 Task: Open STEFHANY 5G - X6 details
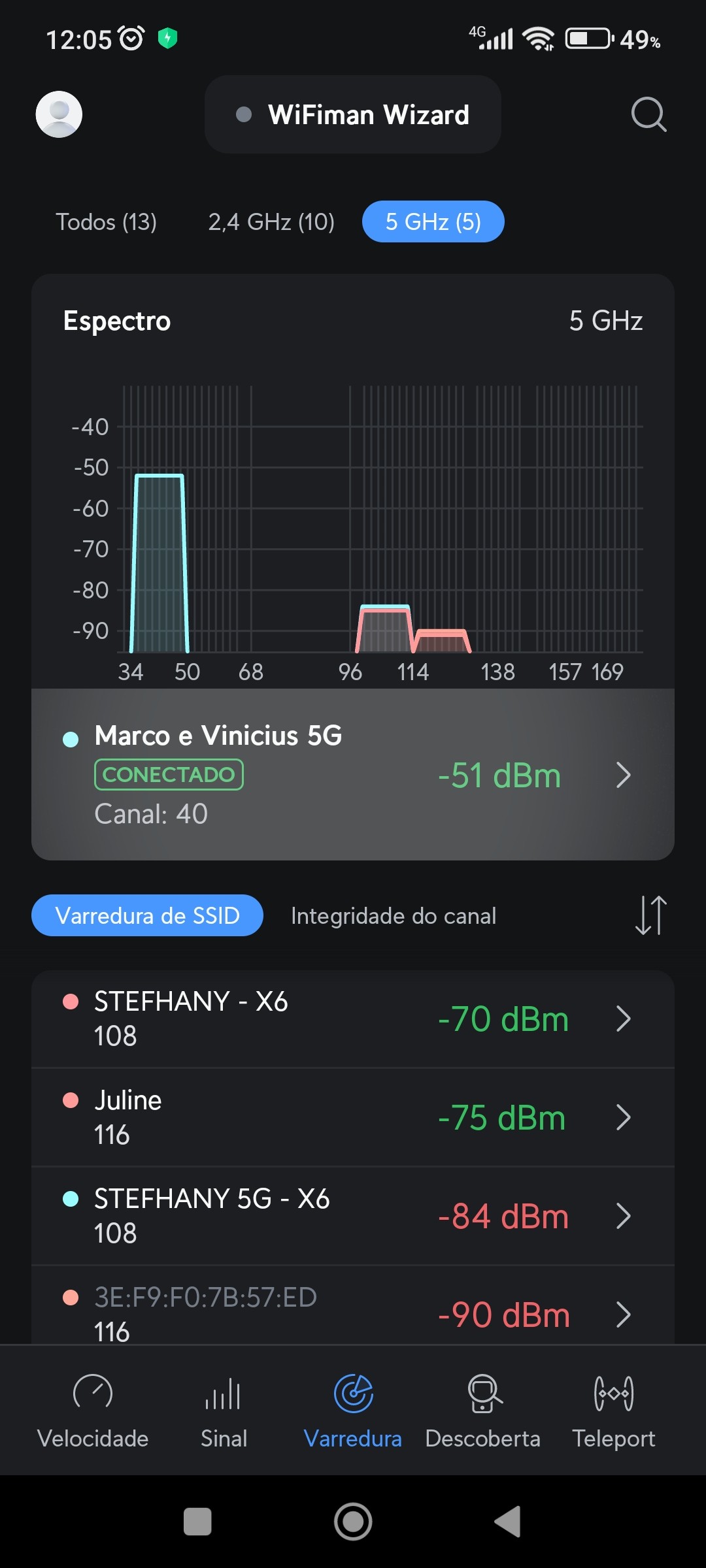click(x=353, y=1216)
